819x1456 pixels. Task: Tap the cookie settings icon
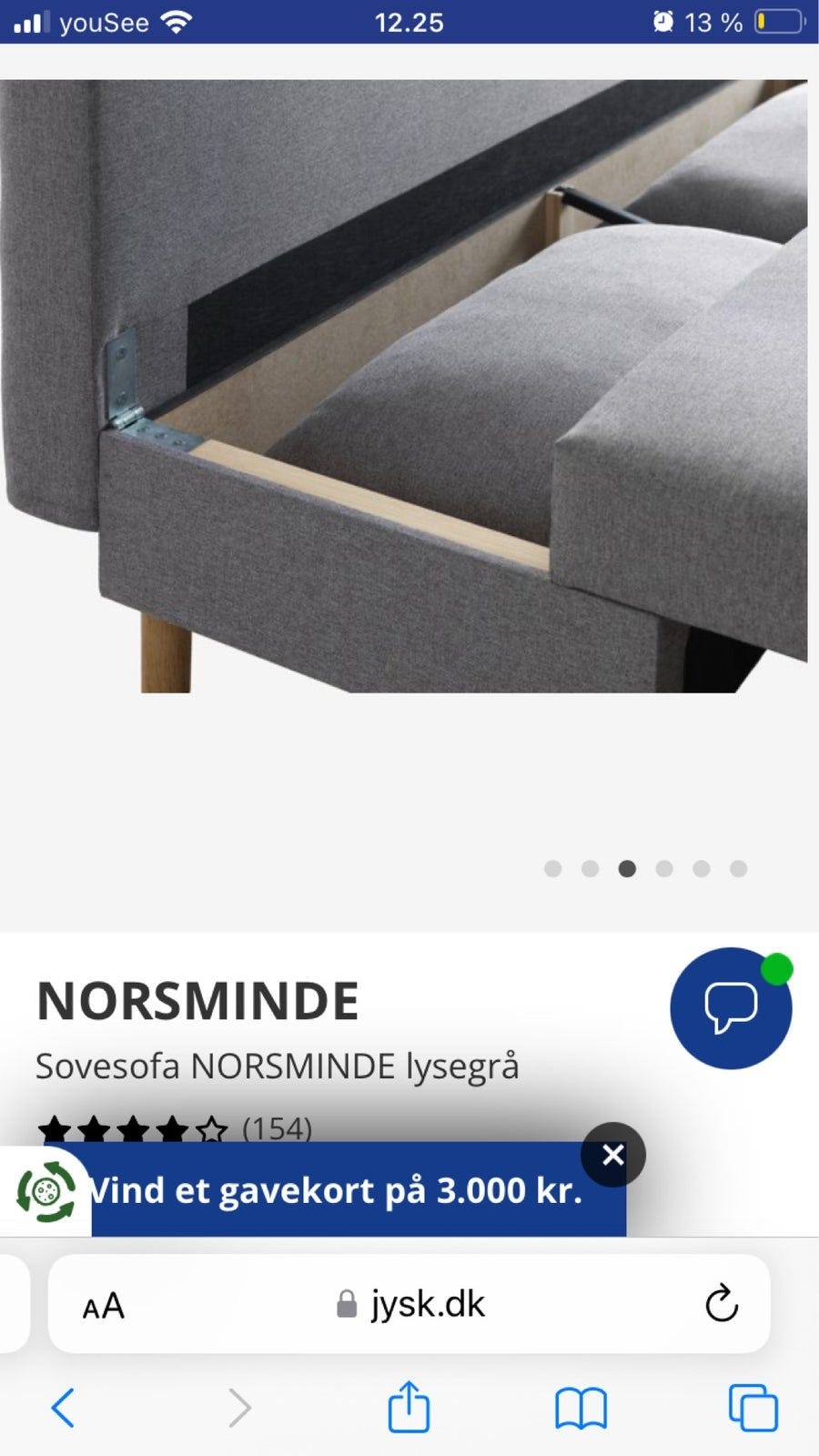pyautogui.click(x=45, y=1191)
